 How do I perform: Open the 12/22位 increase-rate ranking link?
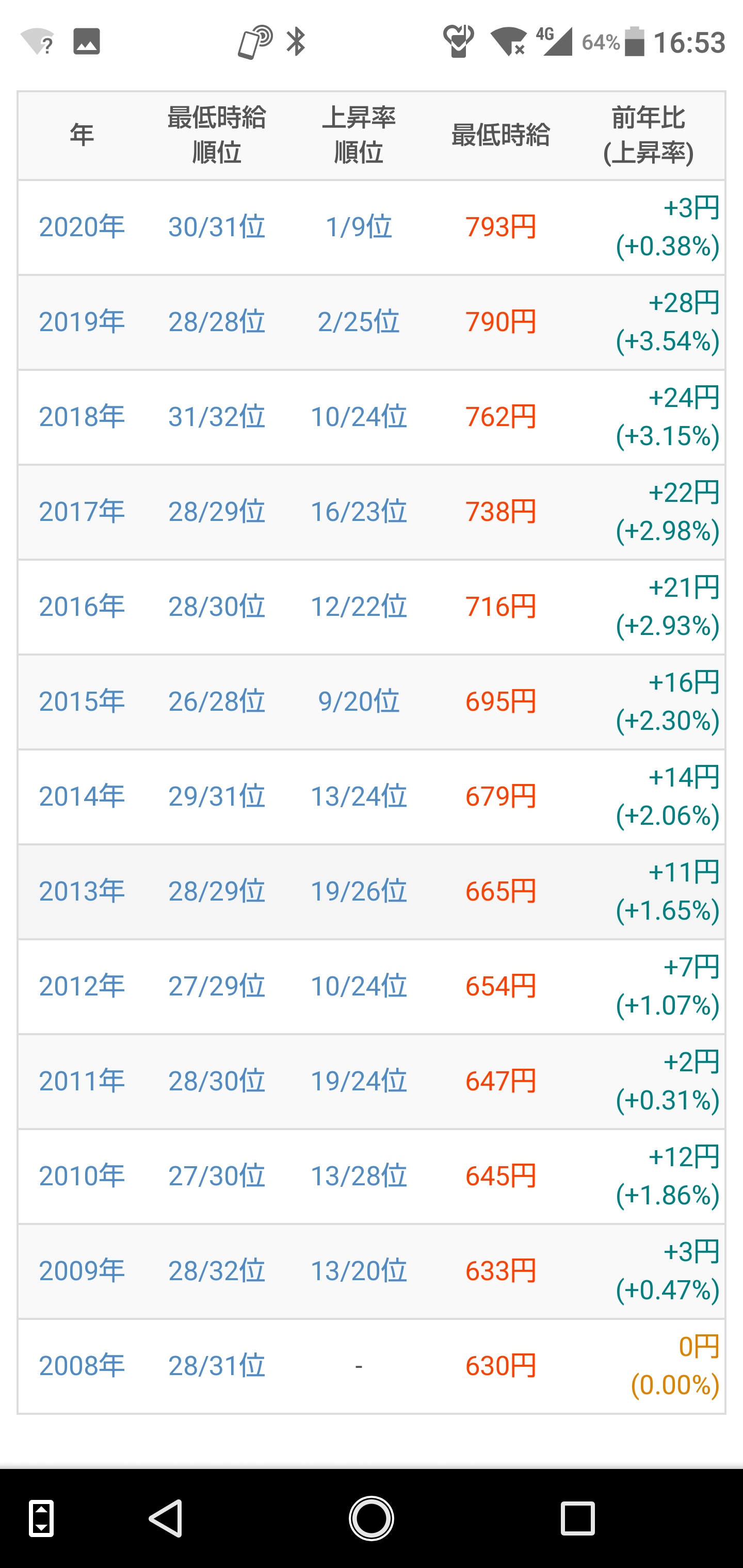pos(359,607)
